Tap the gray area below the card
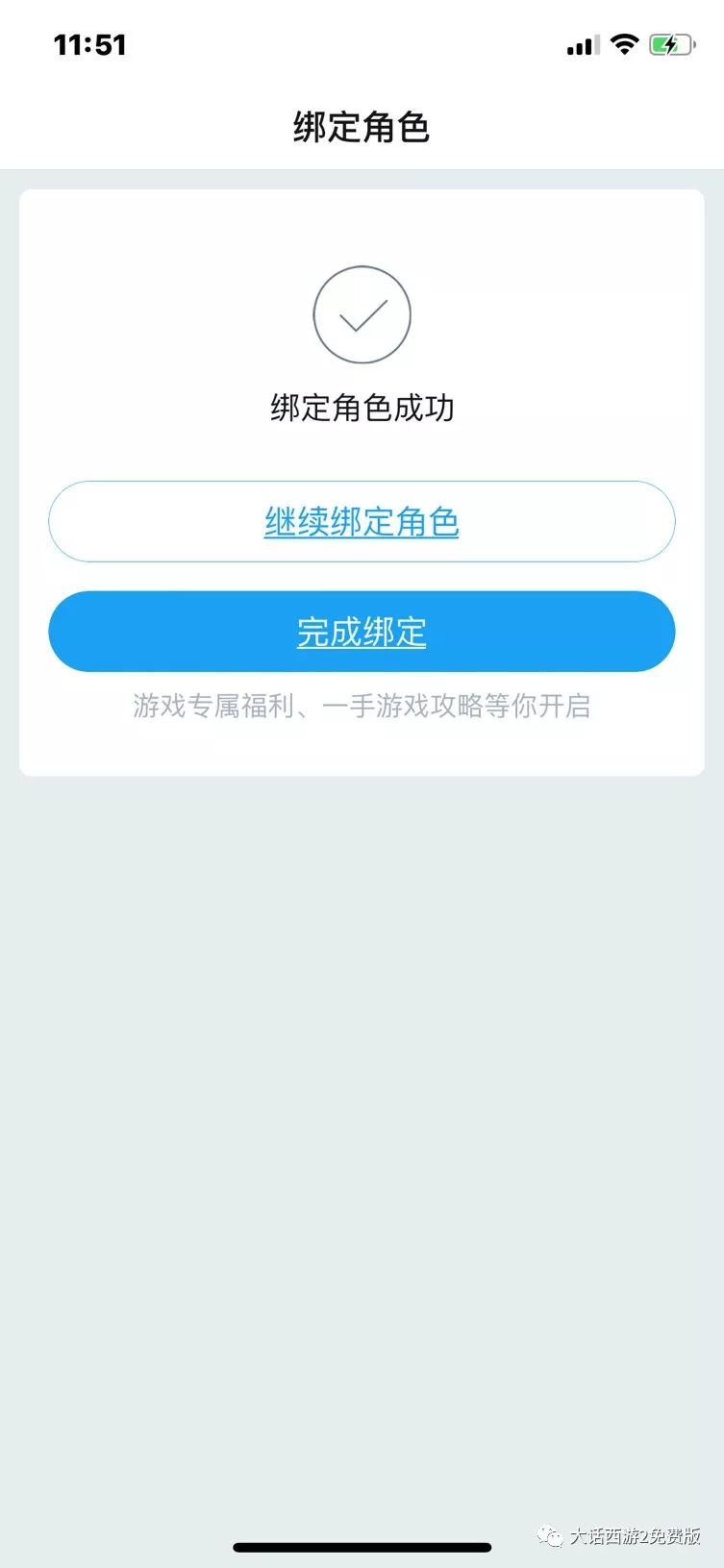This screenshot has width=724, height=1568. point(362,1058)
